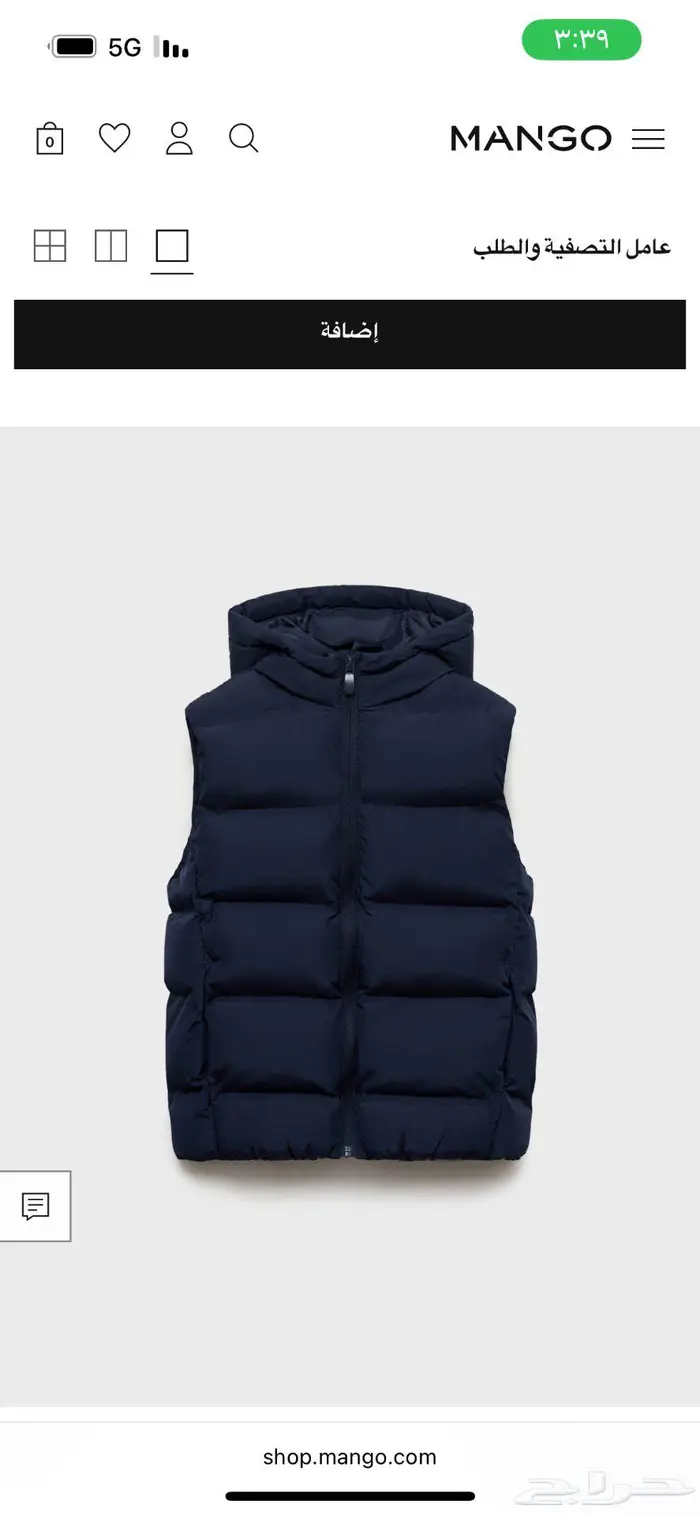The image size is (700, 1515).
Task: Open the hamburger menu
Action: [x=648, y=139]
